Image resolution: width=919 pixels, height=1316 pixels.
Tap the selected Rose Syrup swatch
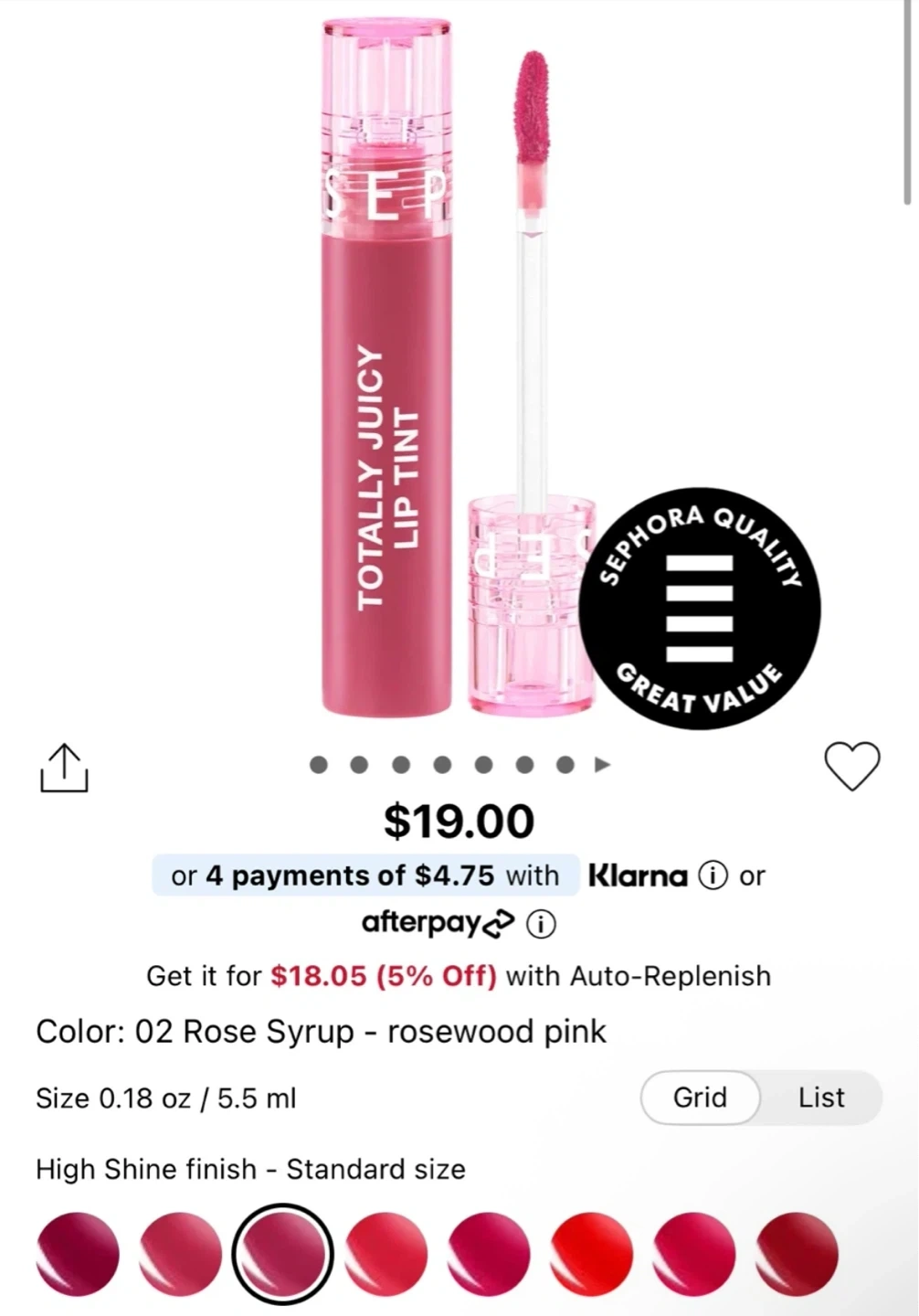(282, 1254)
